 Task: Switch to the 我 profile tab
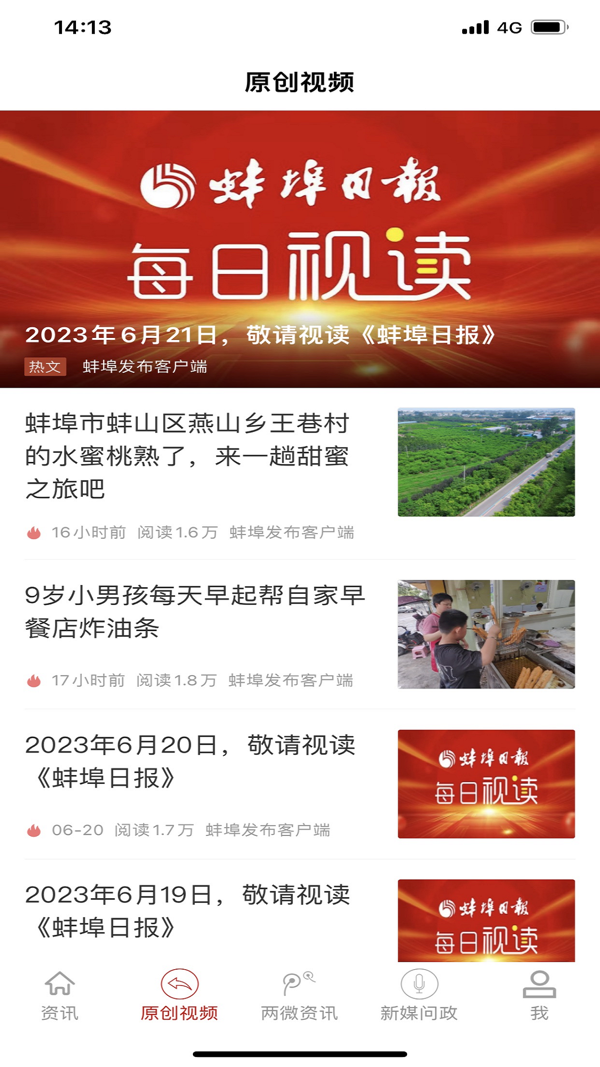(x=539, y=996)
